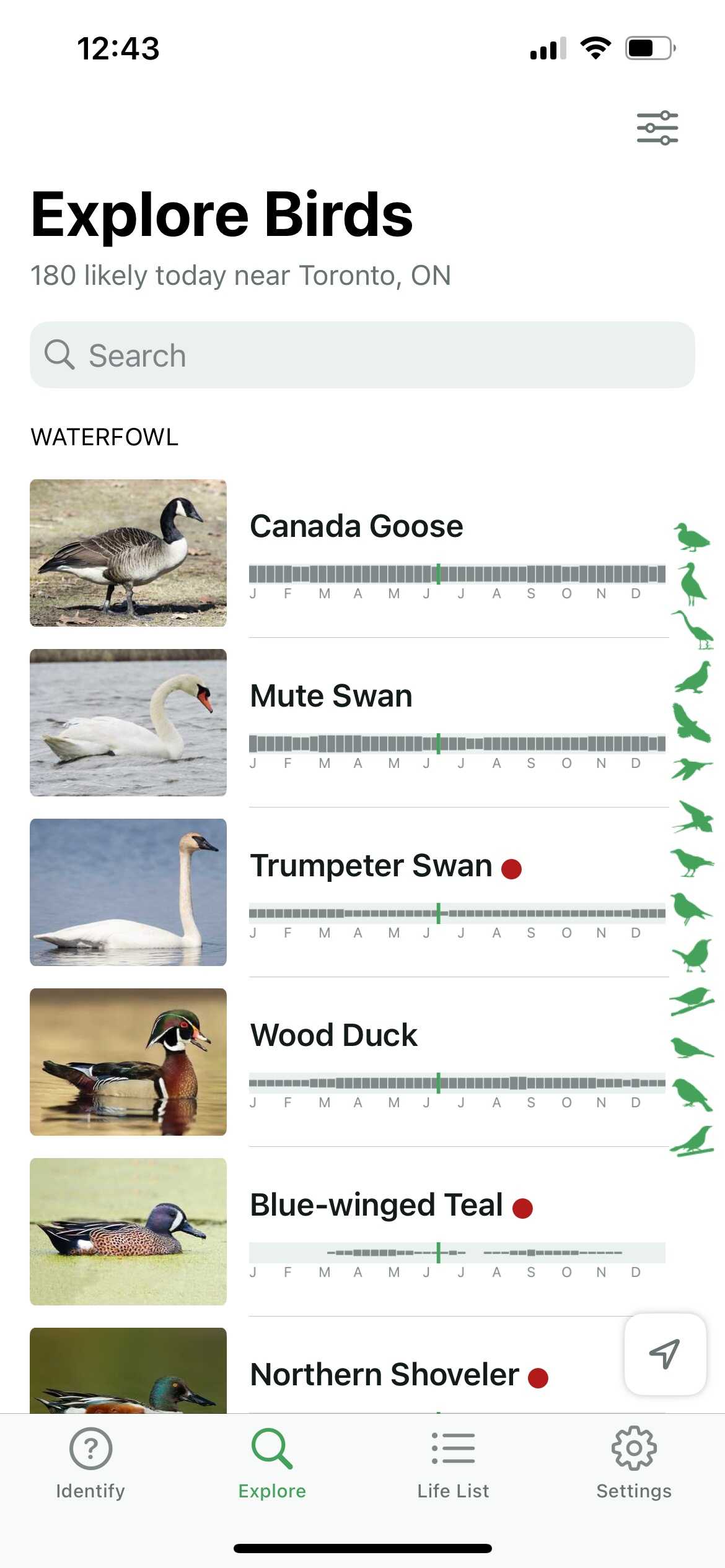This screenshot has width=725, height=1568.
Task: Open Blue-winged Teal details
Action: 376,1205
